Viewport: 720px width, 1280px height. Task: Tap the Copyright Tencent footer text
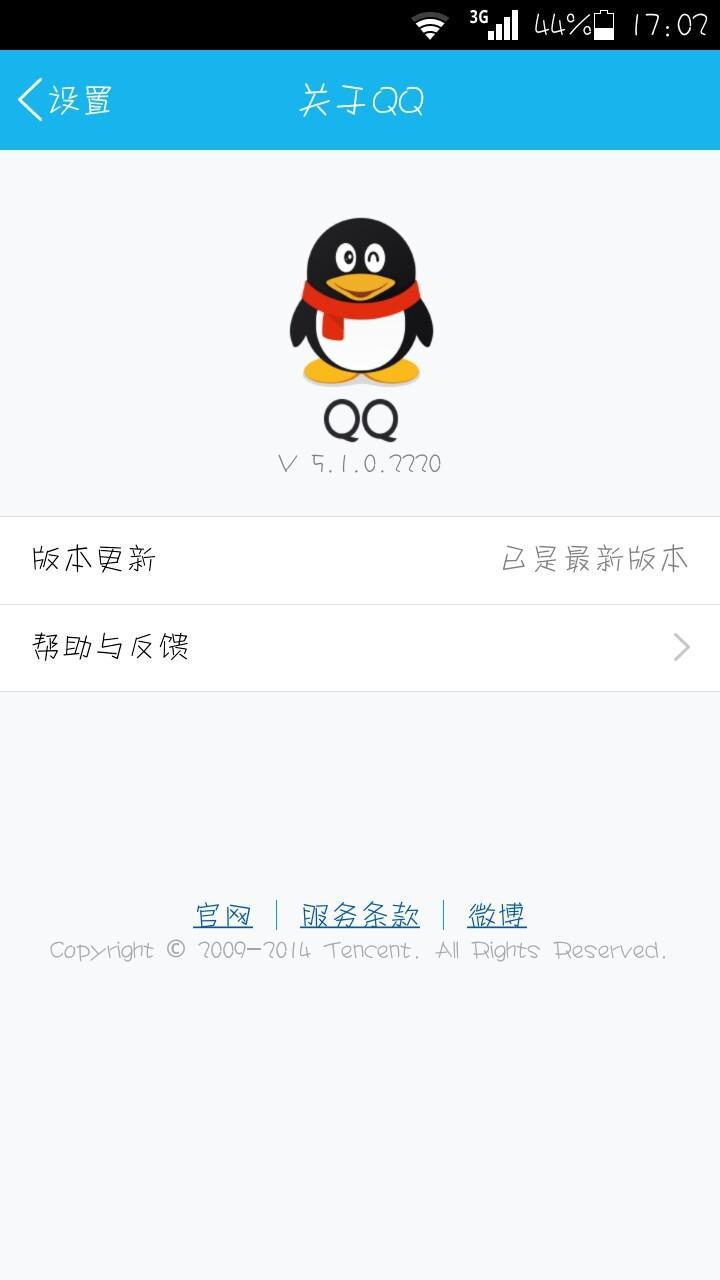[360, 951]
